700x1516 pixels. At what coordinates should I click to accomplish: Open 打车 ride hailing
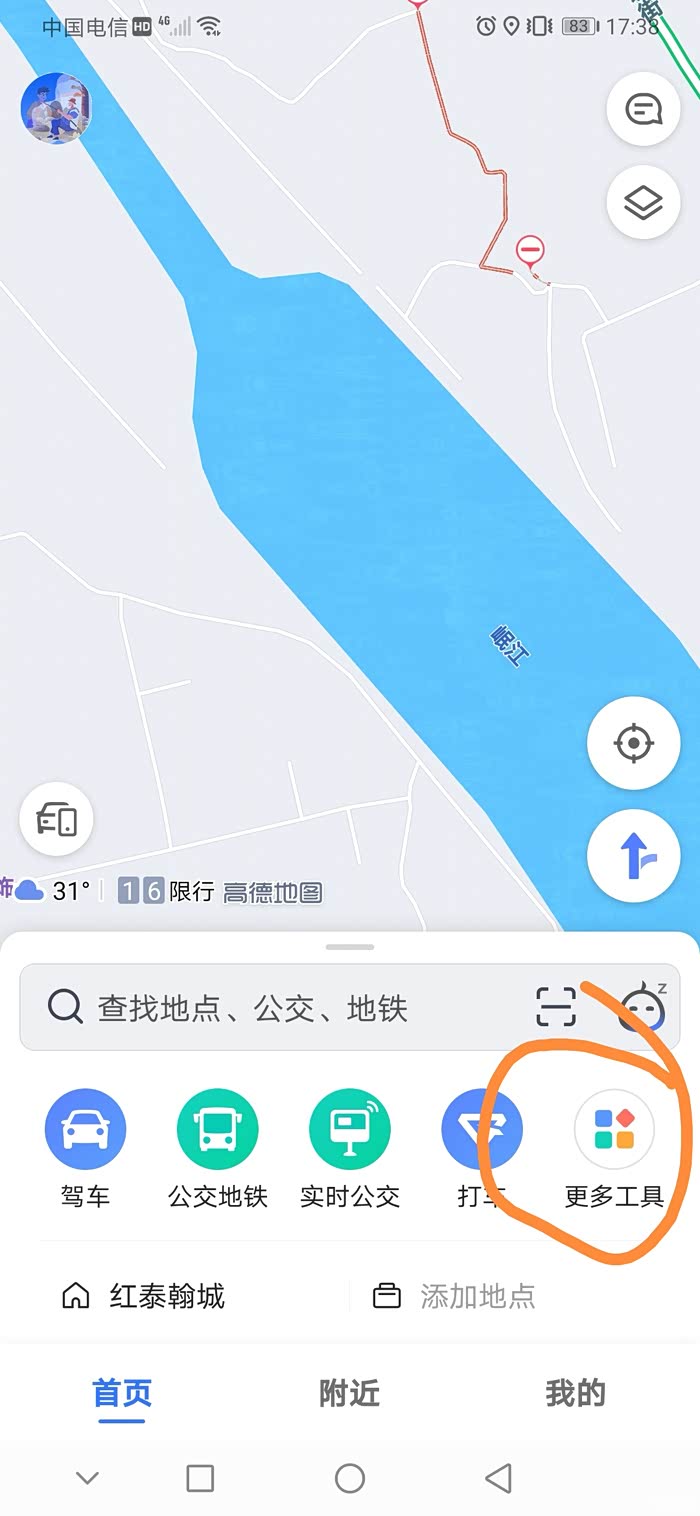(482, 1148)
